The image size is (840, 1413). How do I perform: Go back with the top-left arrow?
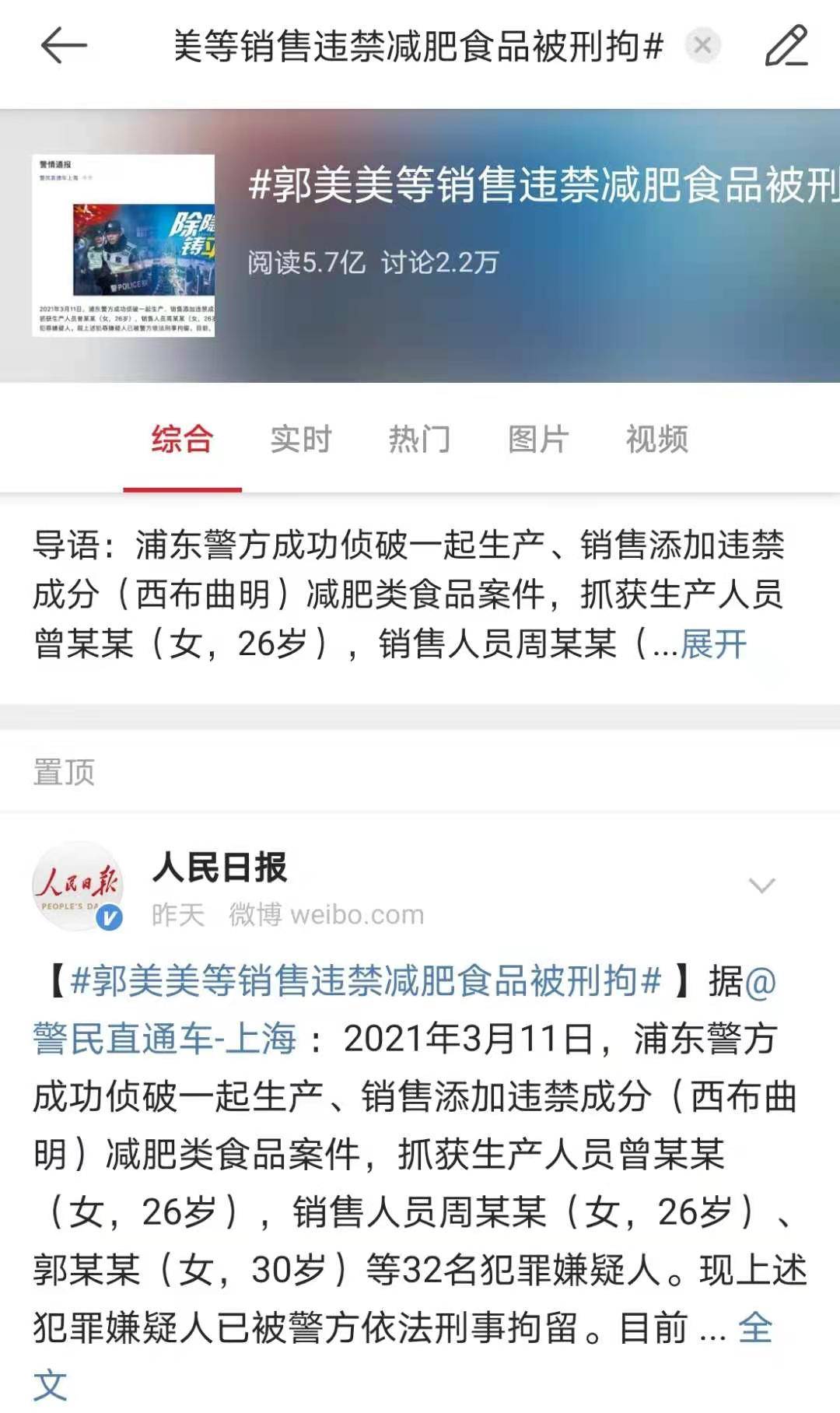point(64,45)
